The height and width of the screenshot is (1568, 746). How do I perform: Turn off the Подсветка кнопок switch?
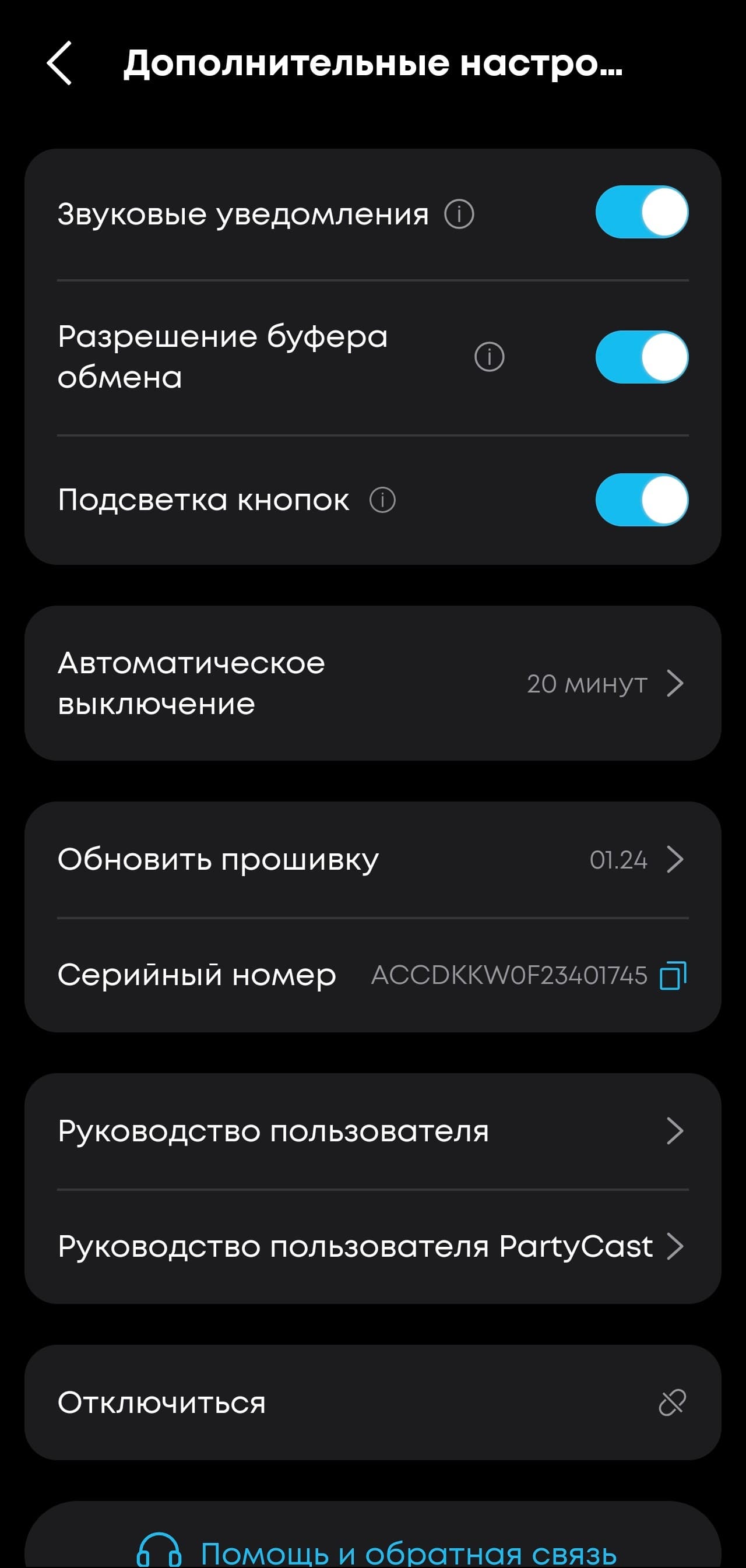(641, 500)
